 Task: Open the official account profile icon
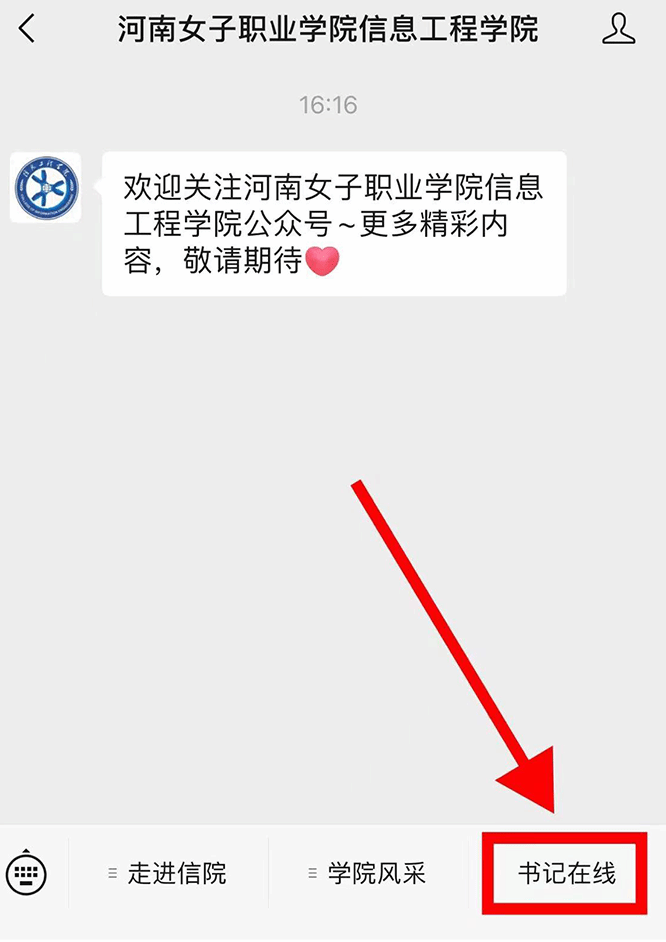pyautogui.click(x=618, y=29)
